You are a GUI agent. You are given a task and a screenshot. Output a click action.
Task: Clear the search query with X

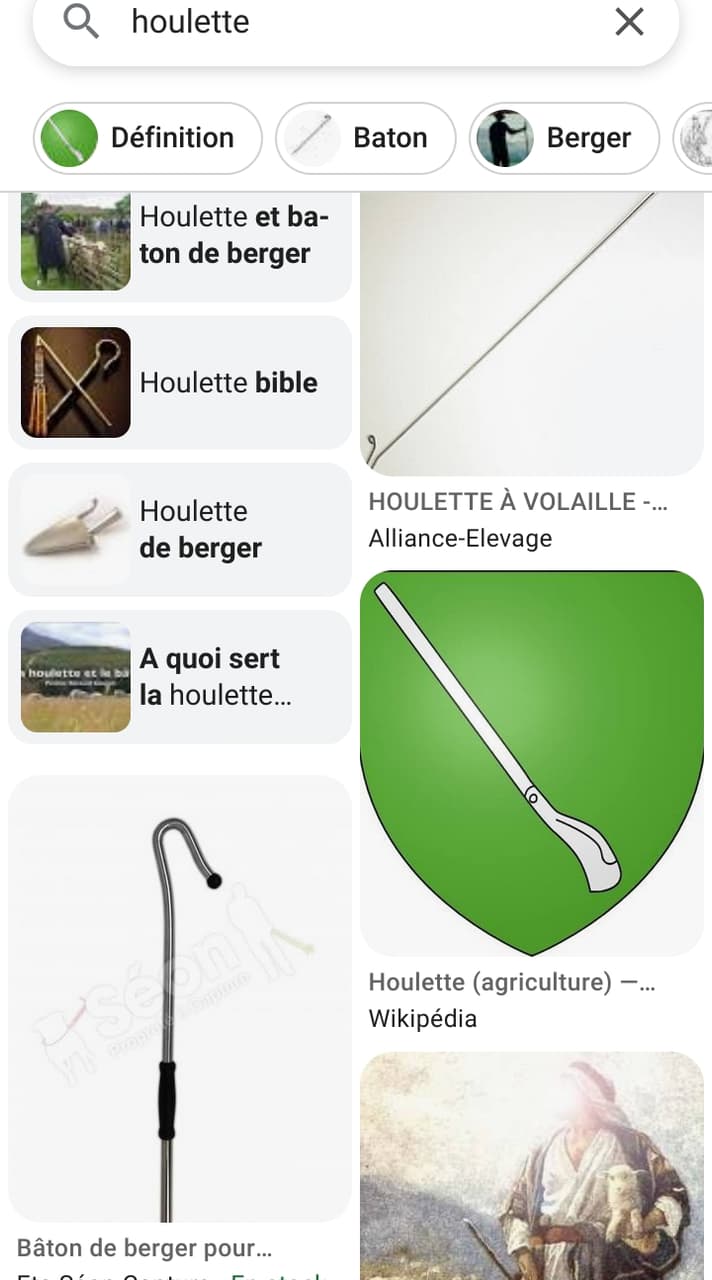[629, 22]
